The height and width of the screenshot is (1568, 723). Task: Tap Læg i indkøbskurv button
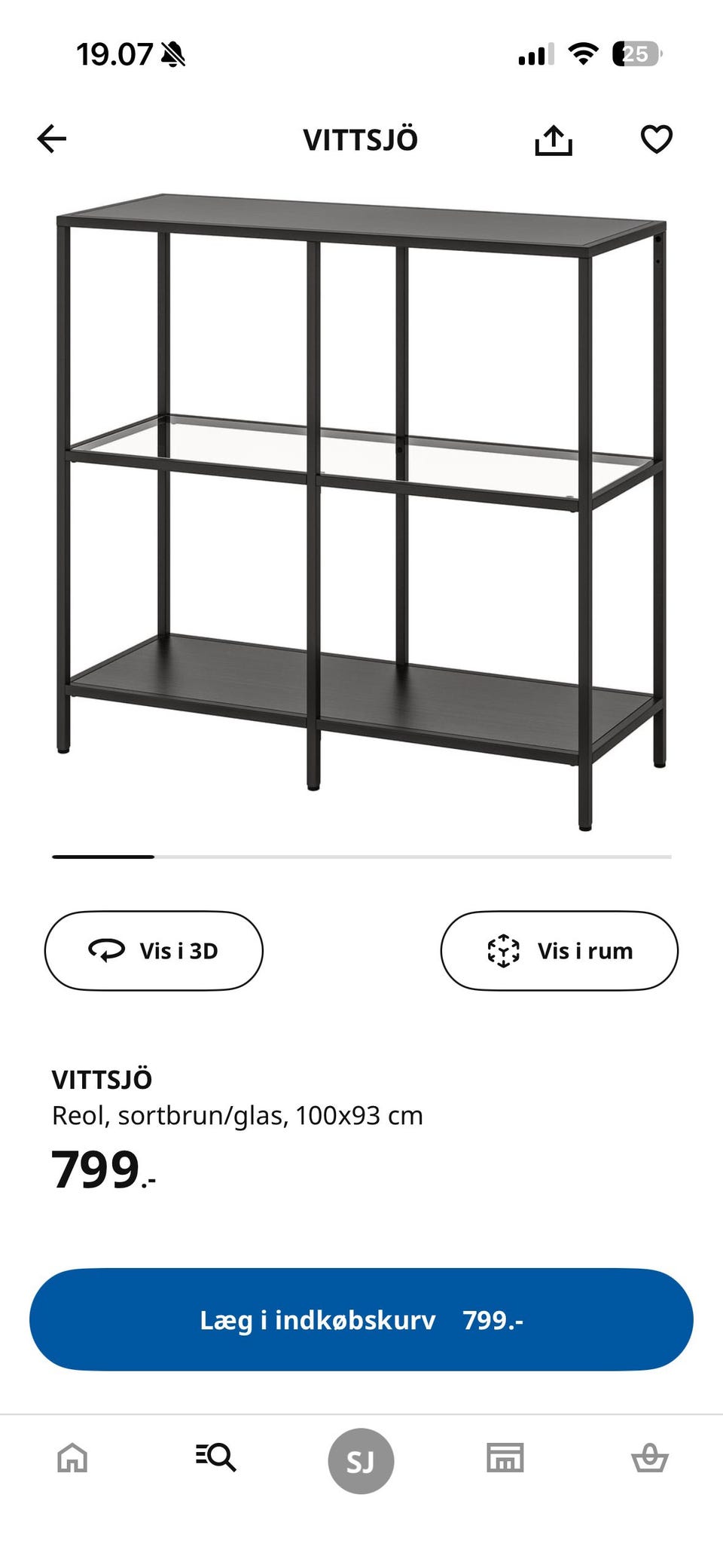coord(361,1319)
